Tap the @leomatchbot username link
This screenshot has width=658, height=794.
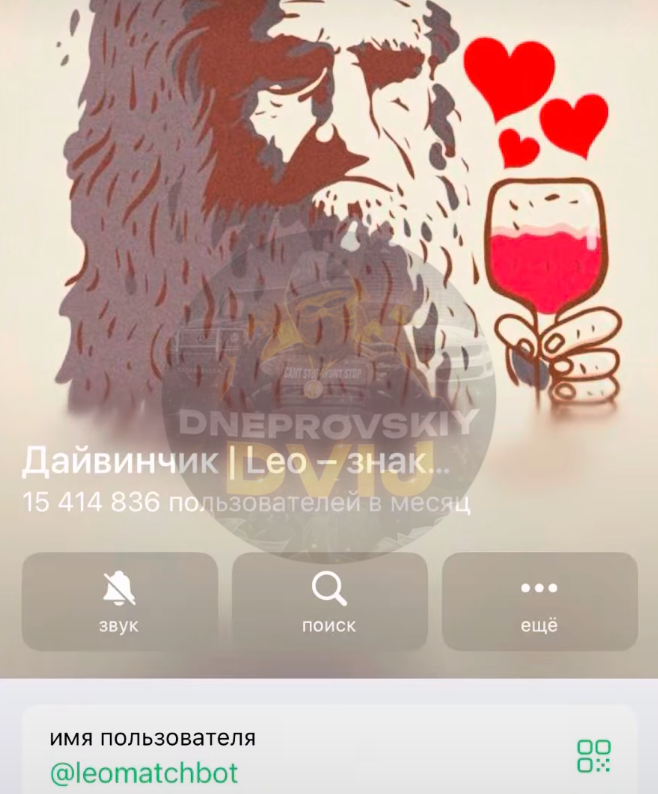pos(144,774)
